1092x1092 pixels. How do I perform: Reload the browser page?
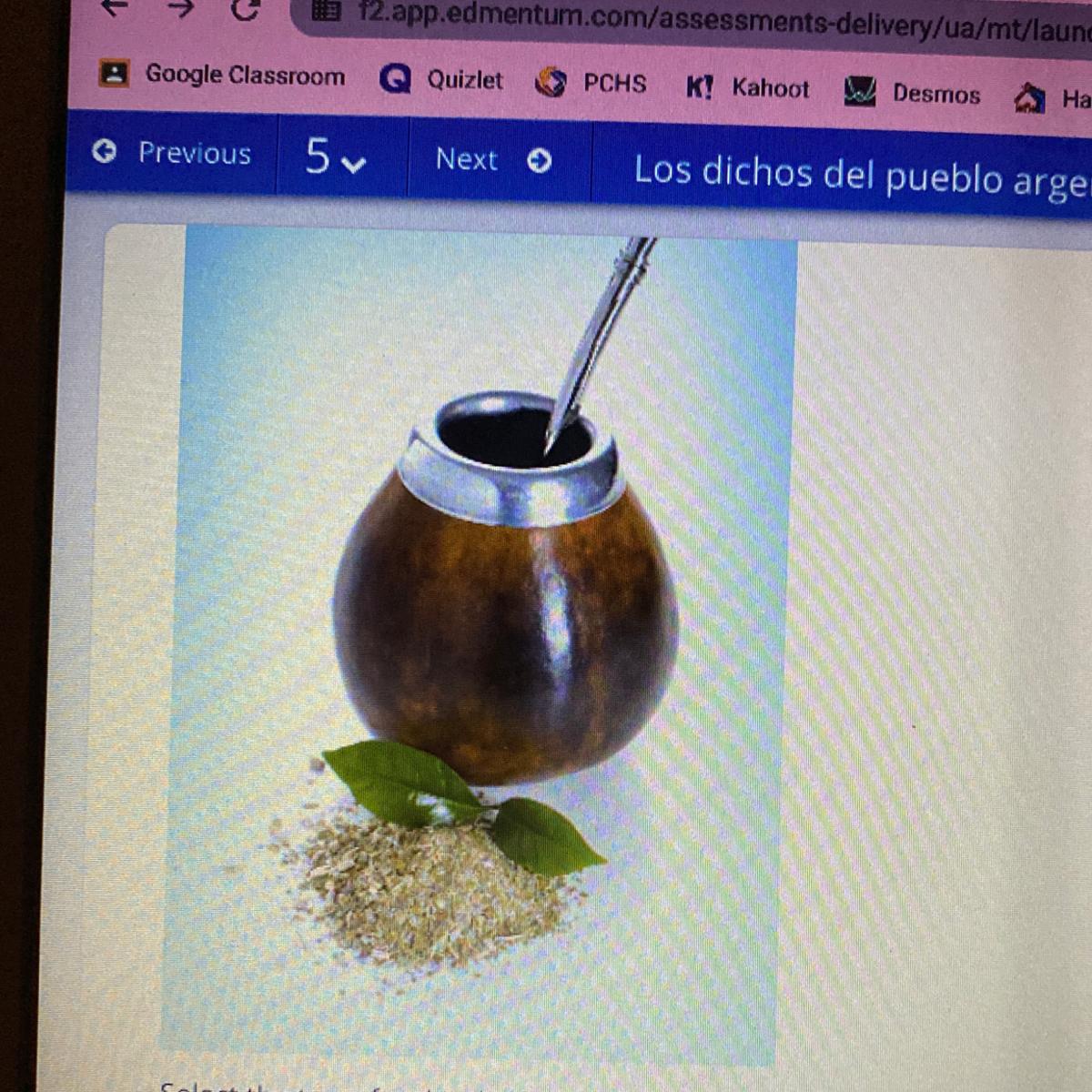[246, 10]
